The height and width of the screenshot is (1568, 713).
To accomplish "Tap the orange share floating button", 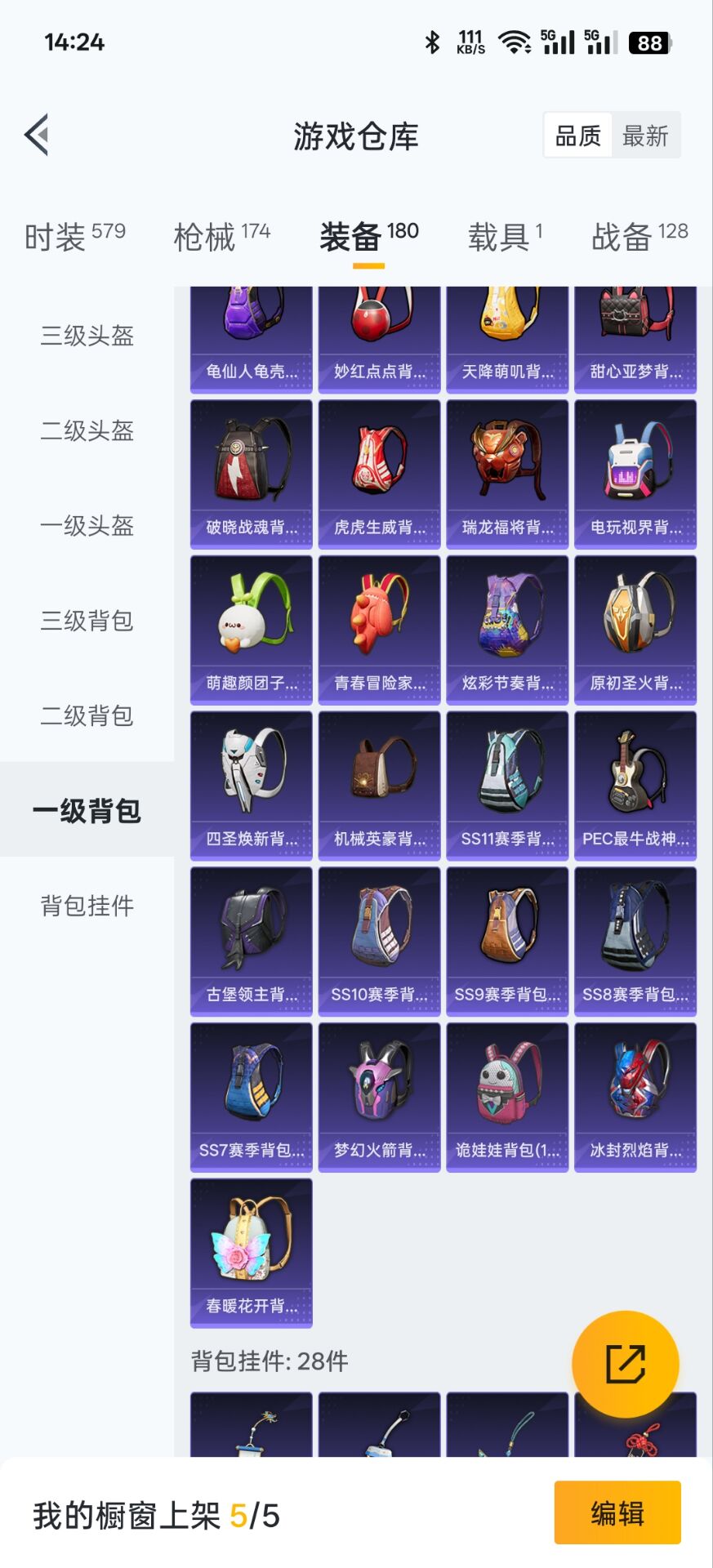I will (625, 1363).
